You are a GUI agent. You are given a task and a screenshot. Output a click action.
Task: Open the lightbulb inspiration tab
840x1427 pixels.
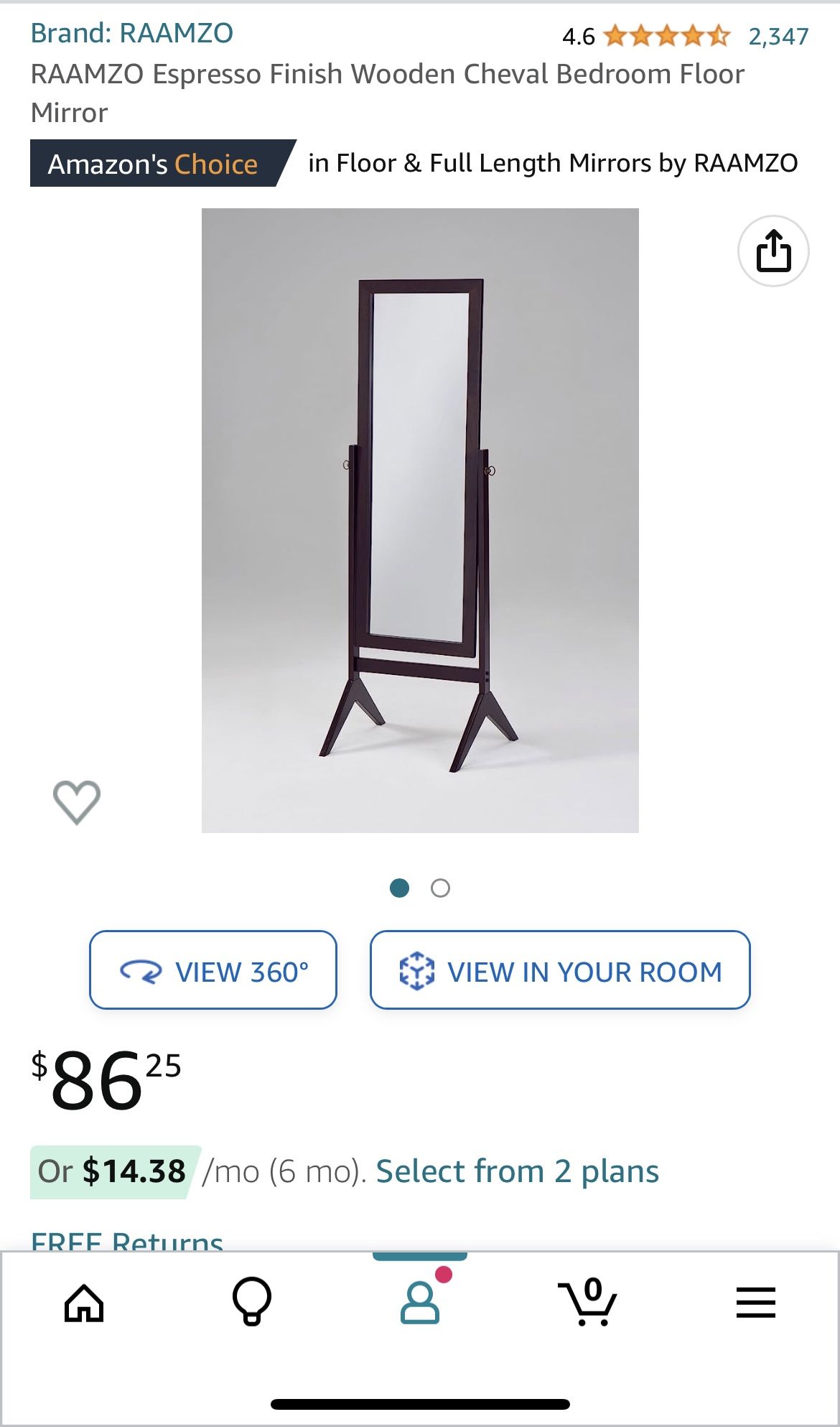click(x=252, y=1301)
